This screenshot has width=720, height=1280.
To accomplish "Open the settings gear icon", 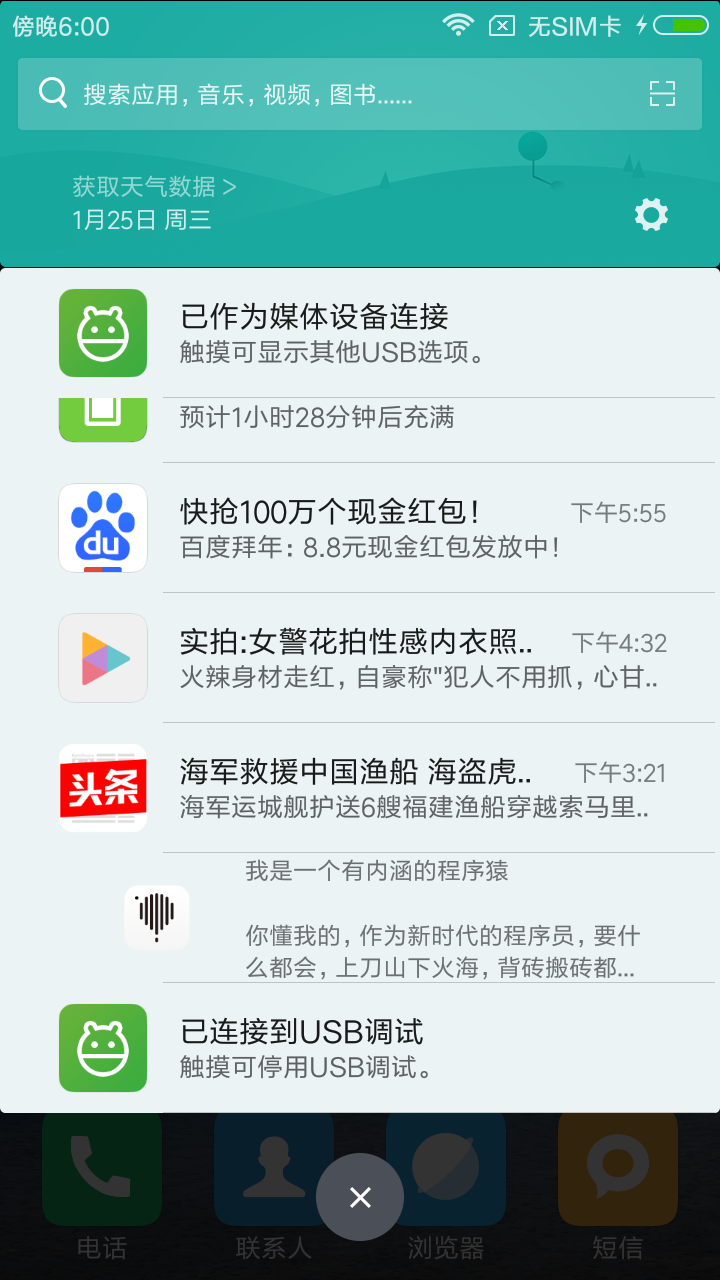I will pyautogui.click(x=651, y=215).
